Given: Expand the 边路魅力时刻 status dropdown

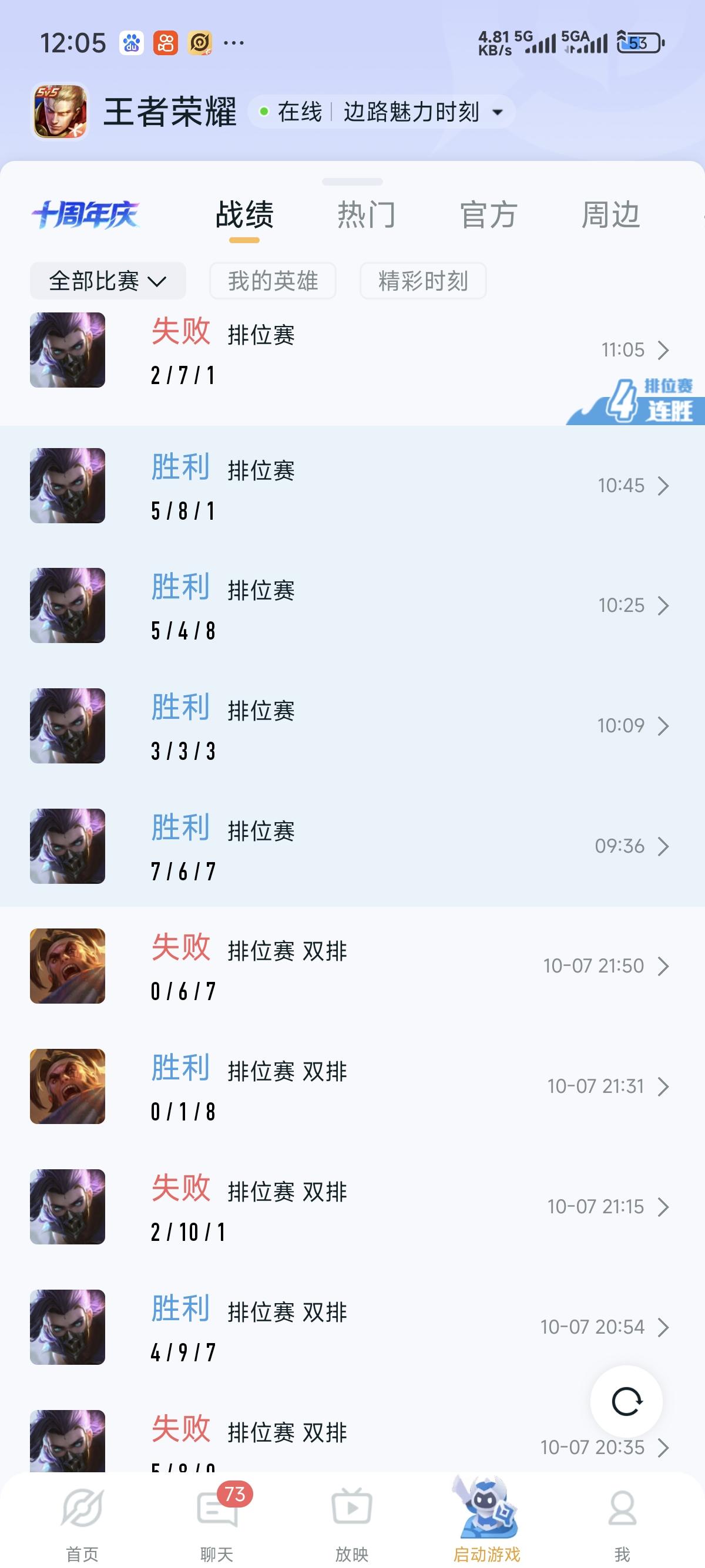Looking at the screenshot, I should (497, 112).
